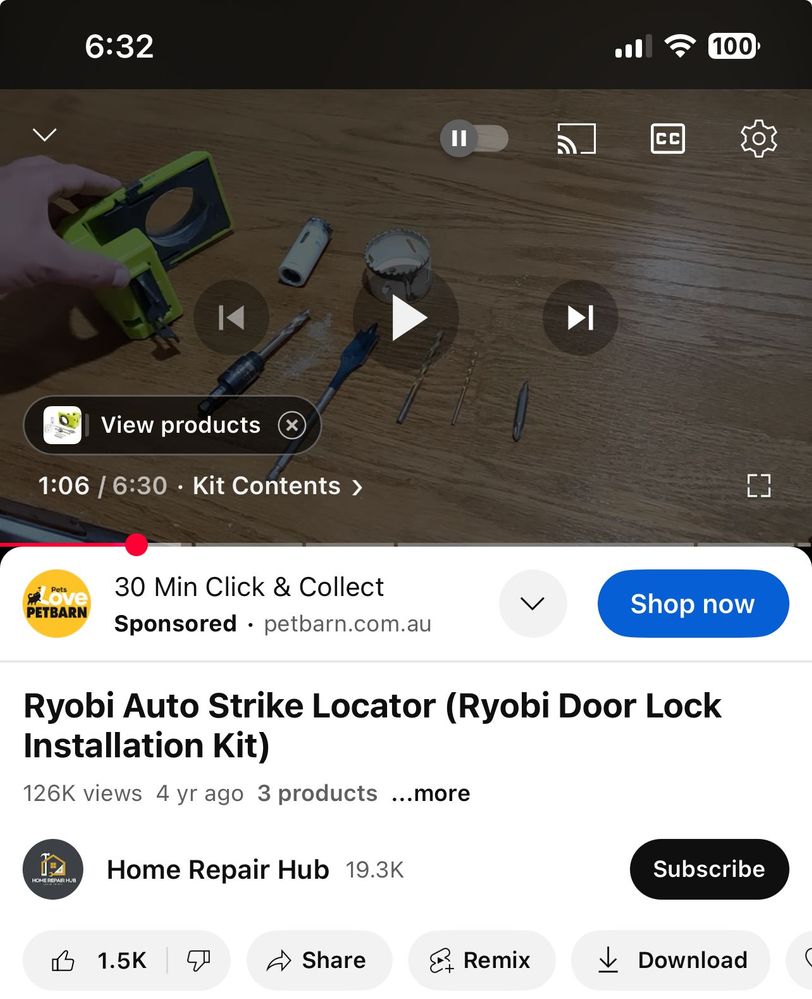Image resolution: width=812 pixels, height=999 pixels.
Task: Download the video
Action: click(672, 961)
